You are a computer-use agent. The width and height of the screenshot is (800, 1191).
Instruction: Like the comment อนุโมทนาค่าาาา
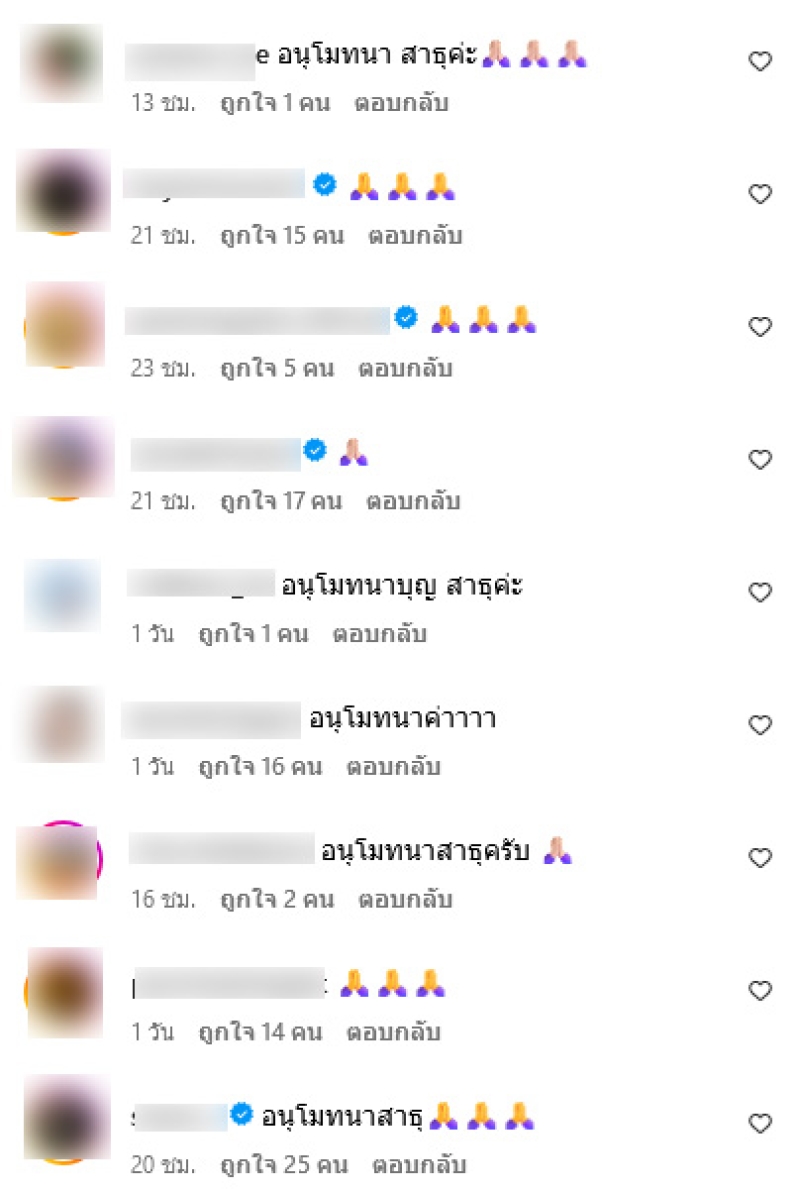coord(760,725)
